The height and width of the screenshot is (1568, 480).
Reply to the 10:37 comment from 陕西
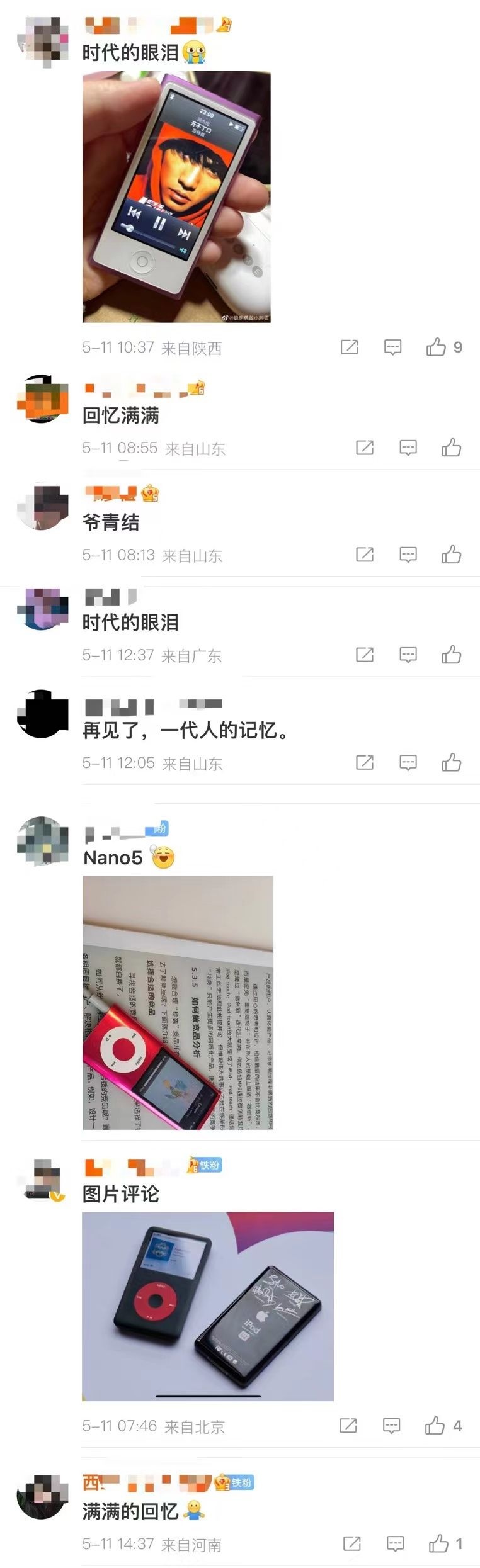392,347
